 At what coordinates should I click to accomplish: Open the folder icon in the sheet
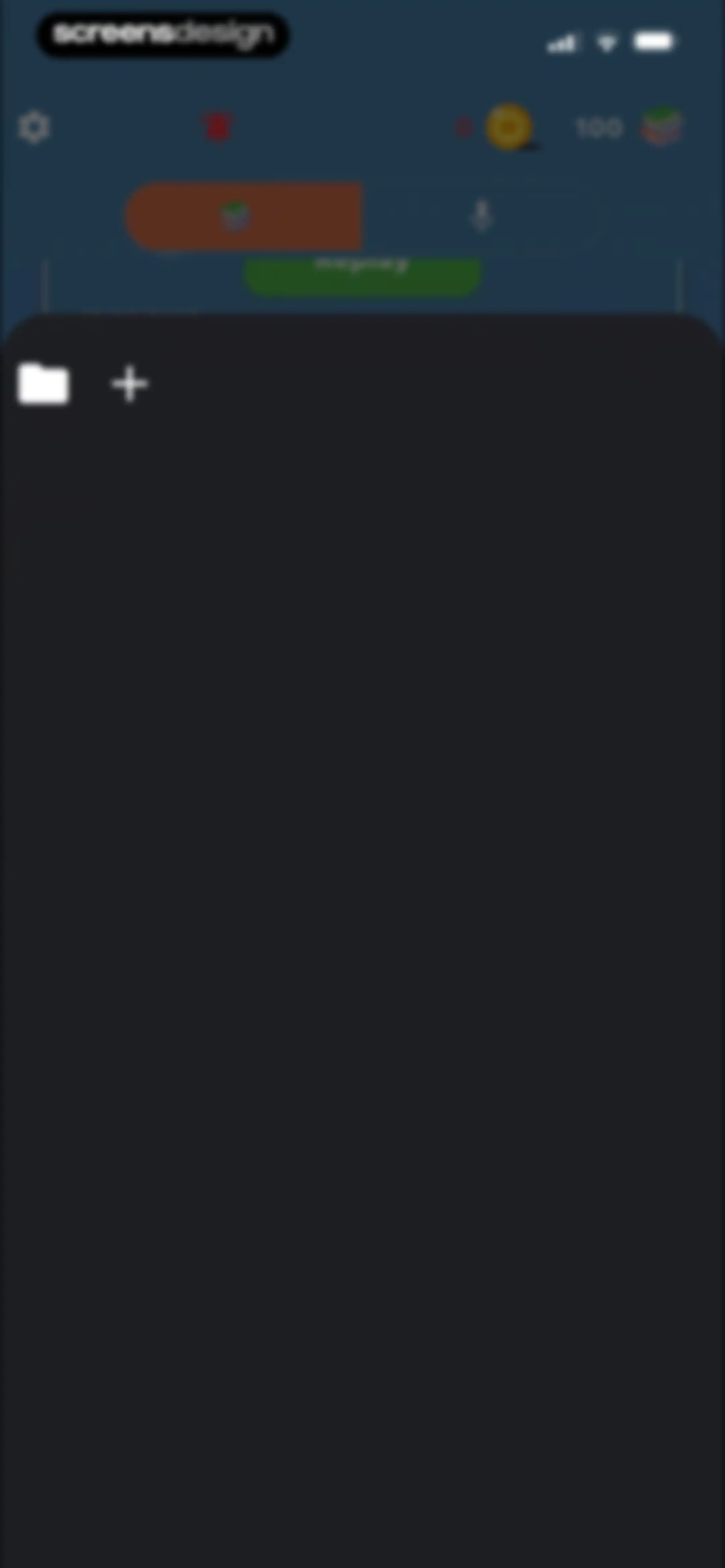[x=43, y=383]
